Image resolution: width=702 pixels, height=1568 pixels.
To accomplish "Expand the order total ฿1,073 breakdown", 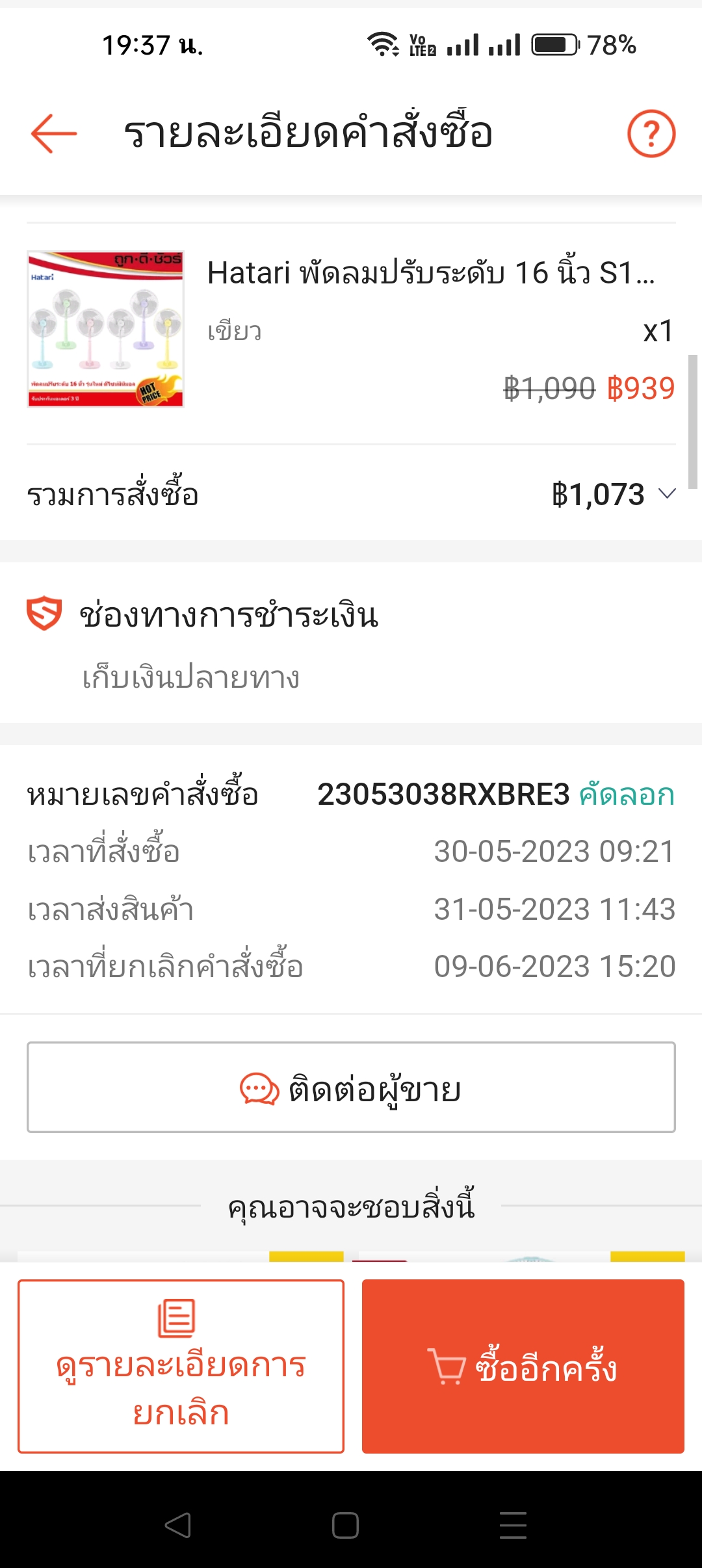I will 667,494.
